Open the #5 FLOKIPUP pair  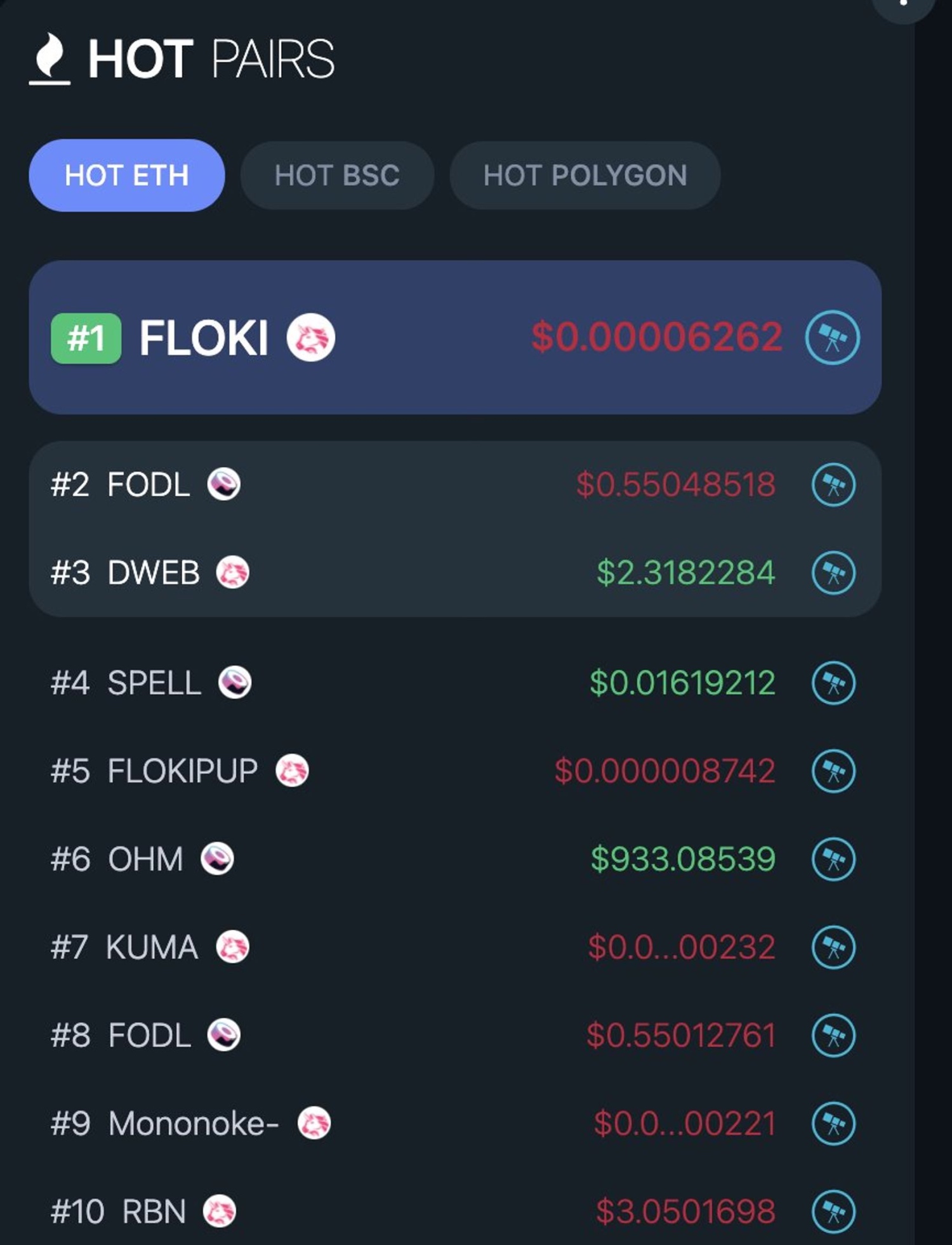coord(183,771)
